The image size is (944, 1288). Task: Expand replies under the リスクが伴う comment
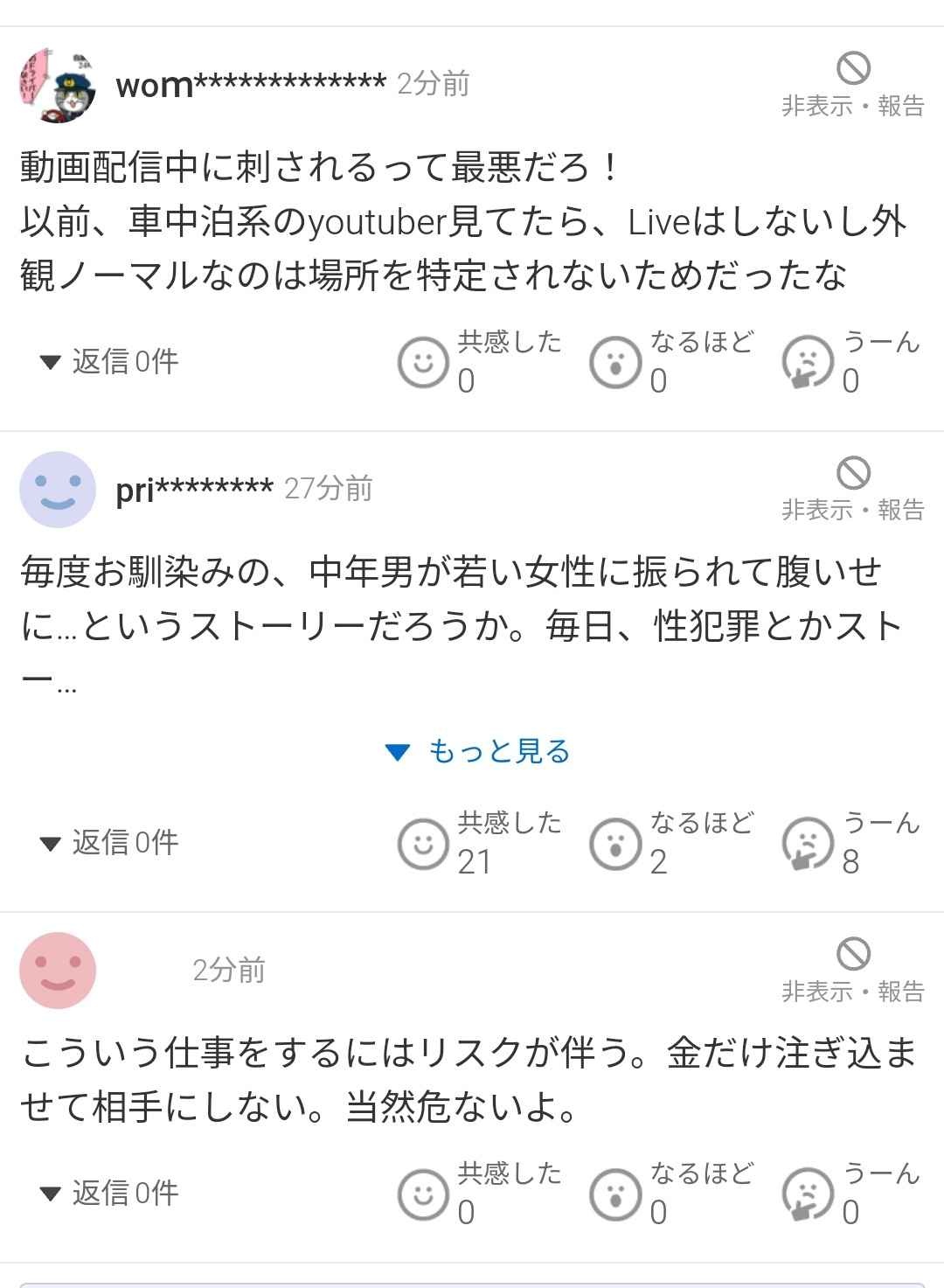coord(109,1193)
